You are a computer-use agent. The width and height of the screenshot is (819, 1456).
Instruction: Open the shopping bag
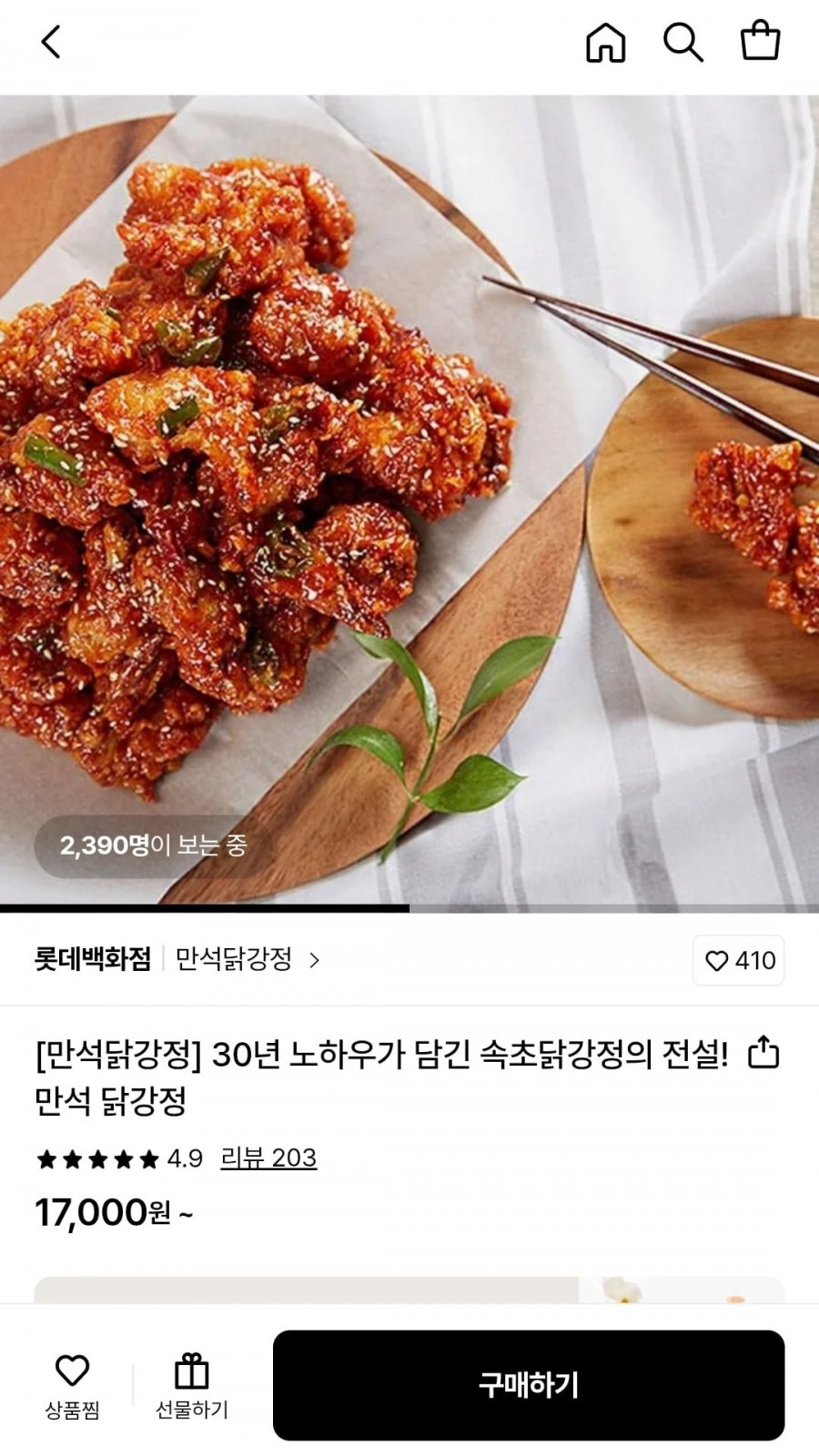tap(760, 42)
